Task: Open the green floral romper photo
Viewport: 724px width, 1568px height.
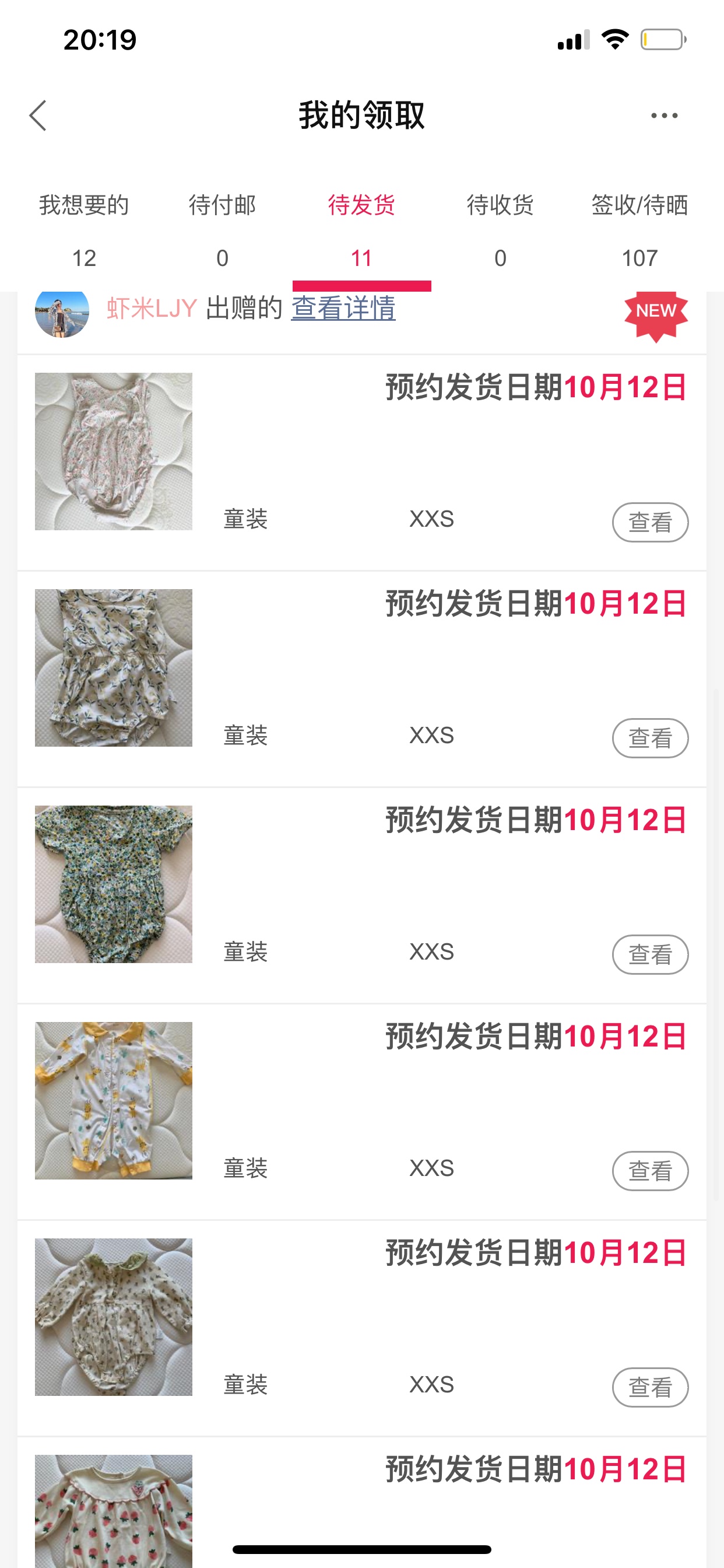Action: click(114, 884)
